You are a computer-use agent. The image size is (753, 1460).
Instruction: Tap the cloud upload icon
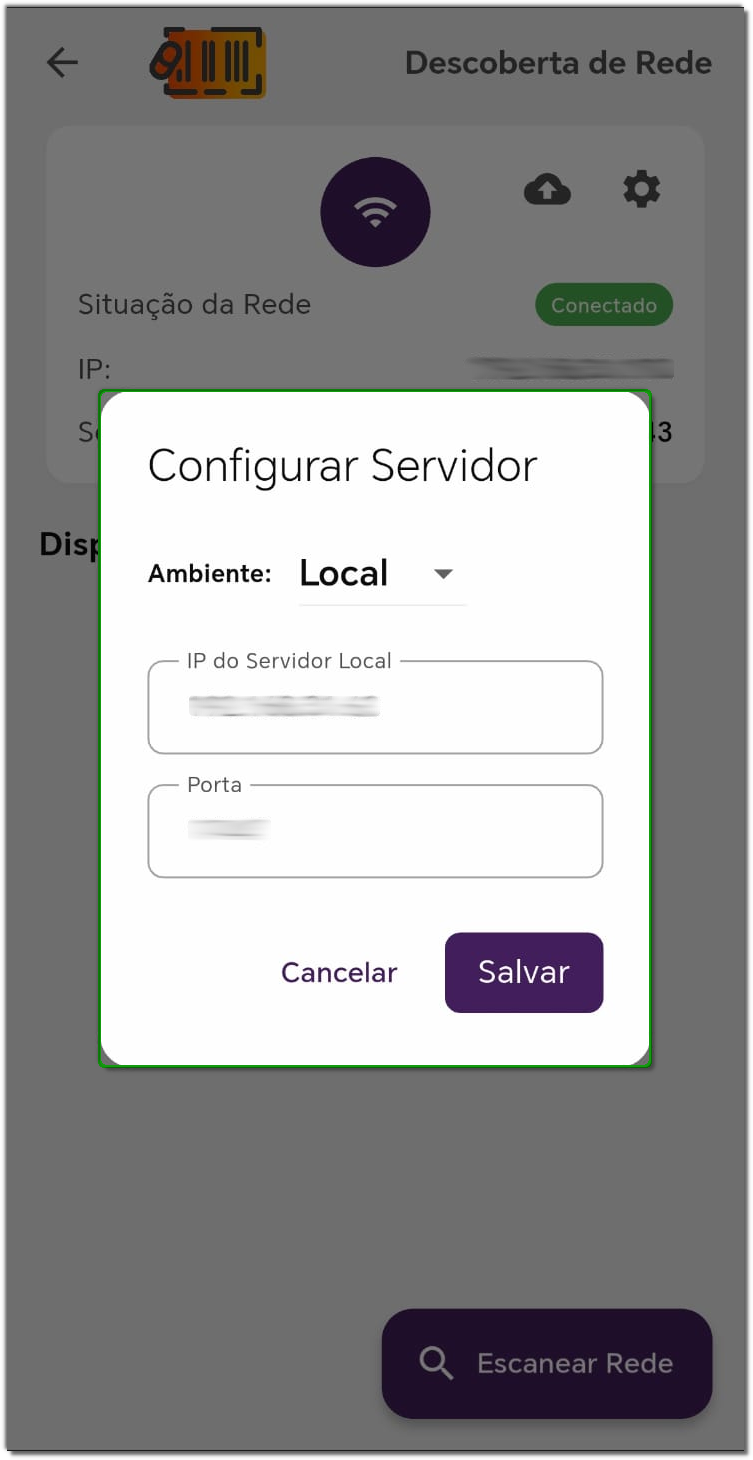coord(547,189)
